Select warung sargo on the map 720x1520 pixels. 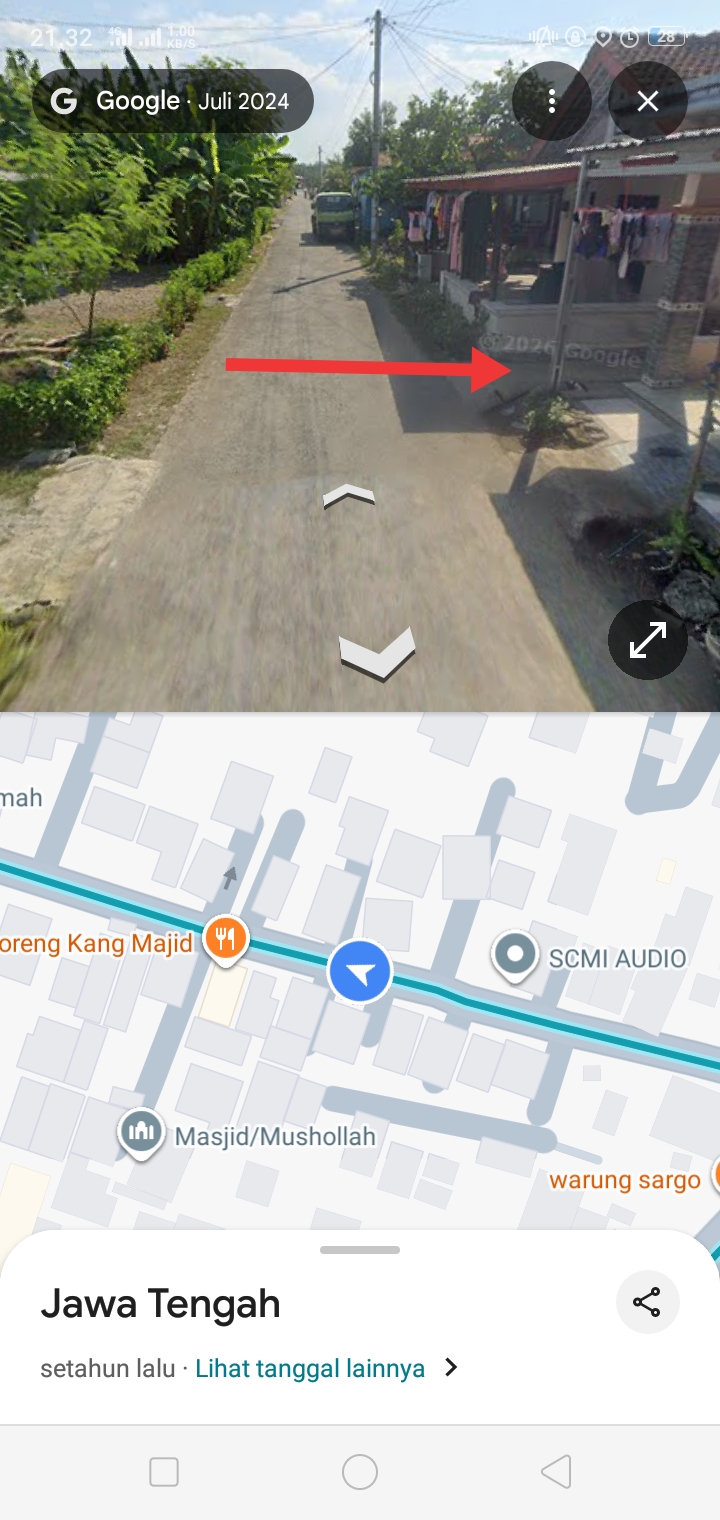pyautogui.click(x=624, y=1180)
